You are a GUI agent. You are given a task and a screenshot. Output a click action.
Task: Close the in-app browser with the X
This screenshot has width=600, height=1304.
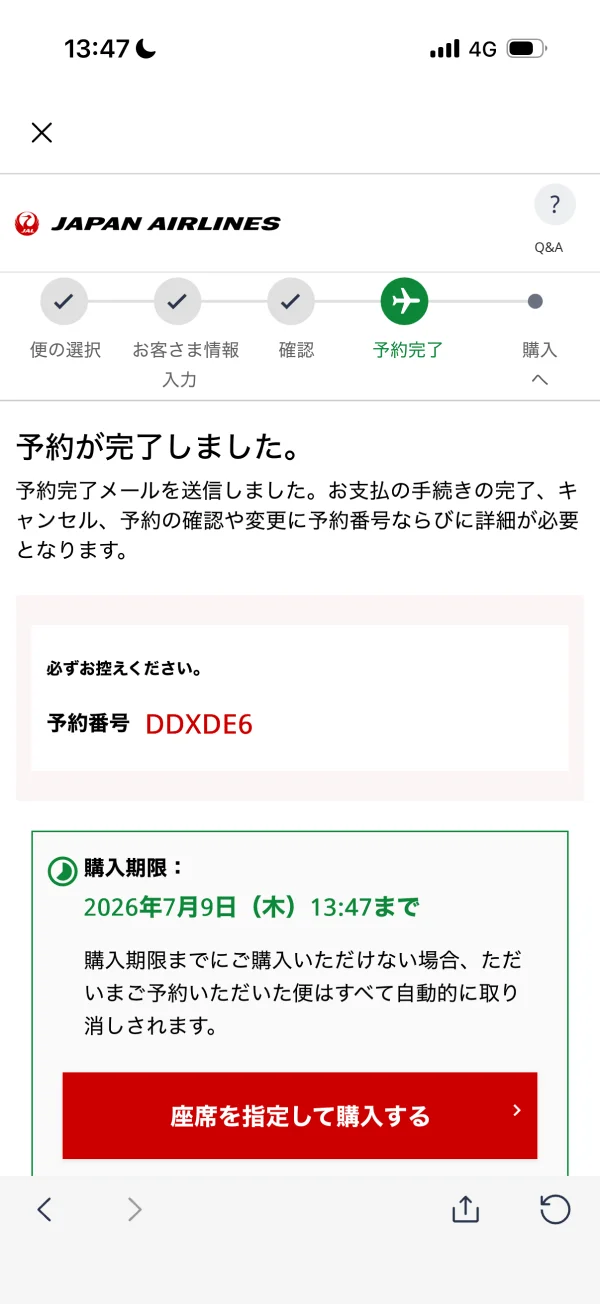[41, 132]
